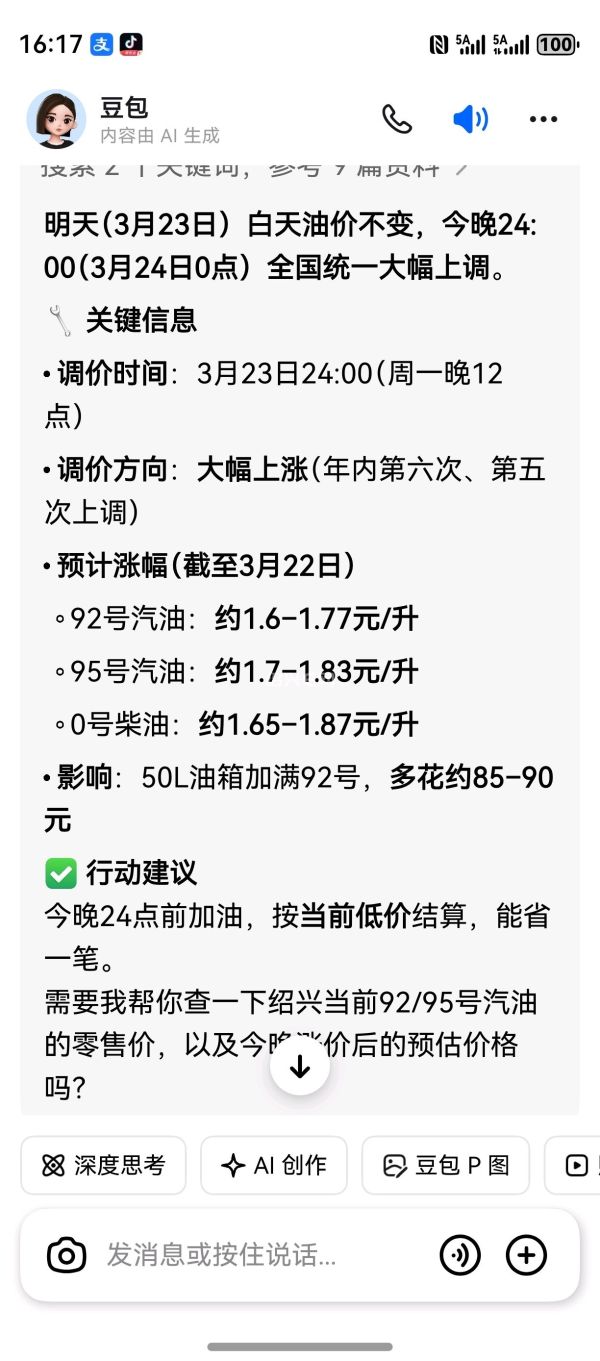Toggle the speaker read-aloud icon
The height and width of the screenshot is (1361, 600).
click(470, 120)
